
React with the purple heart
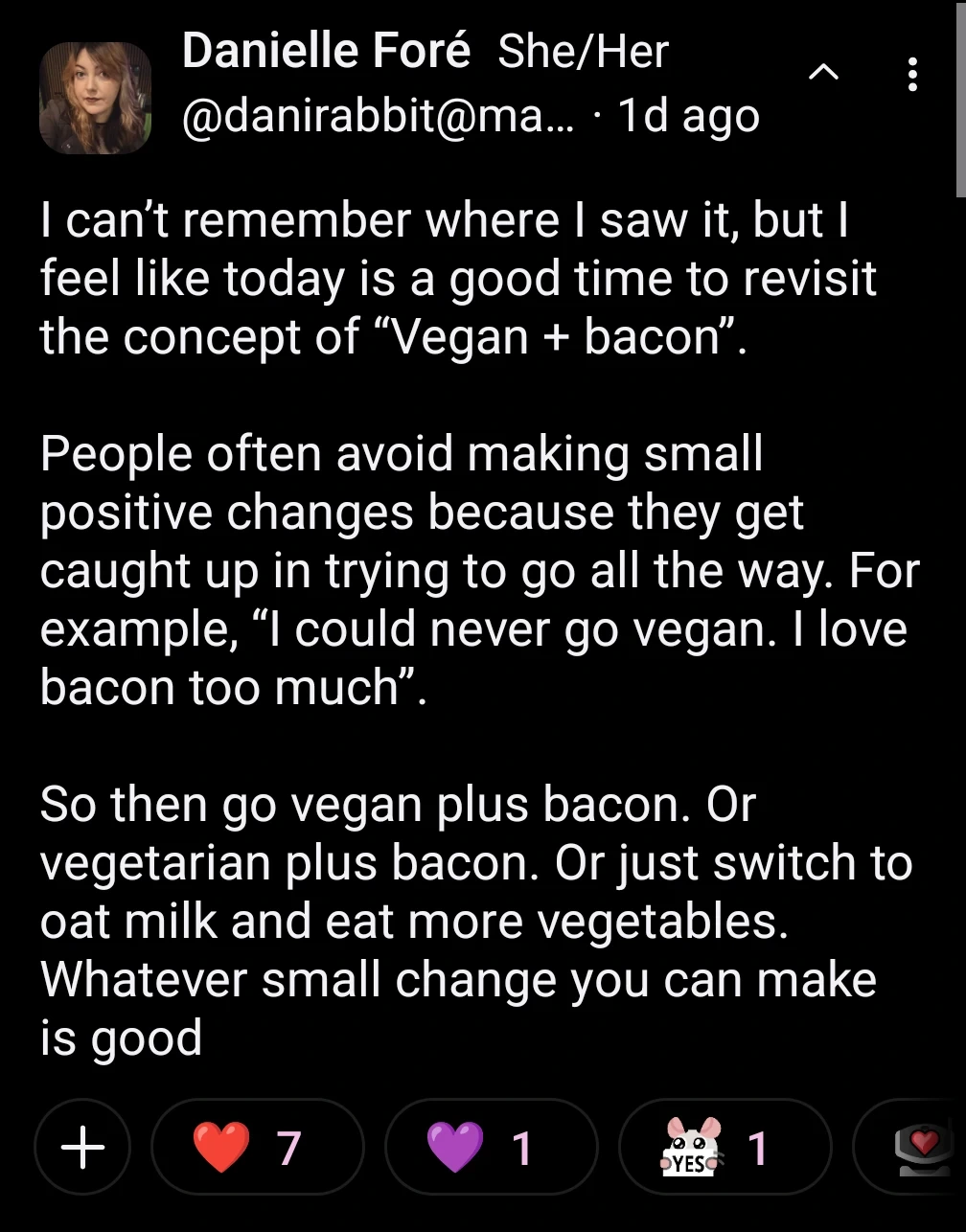click(x=491, y=1147)
